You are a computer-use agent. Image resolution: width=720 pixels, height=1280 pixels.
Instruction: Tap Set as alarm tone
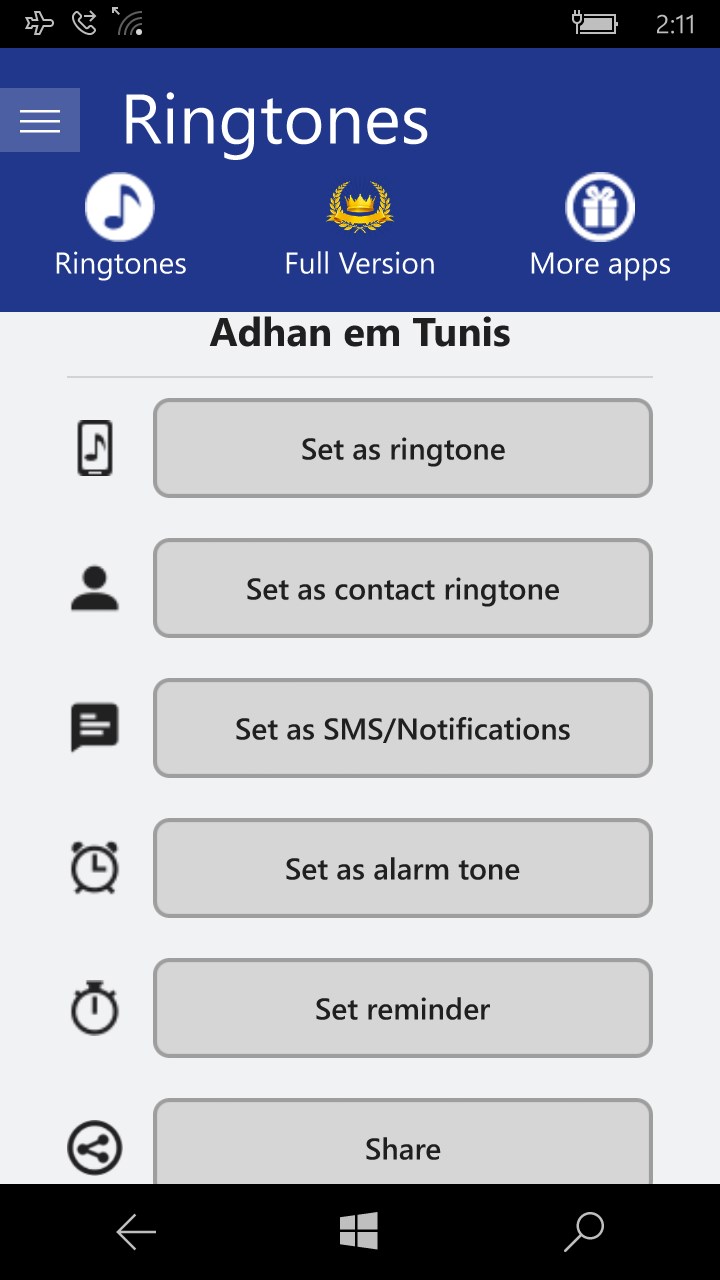403,869
